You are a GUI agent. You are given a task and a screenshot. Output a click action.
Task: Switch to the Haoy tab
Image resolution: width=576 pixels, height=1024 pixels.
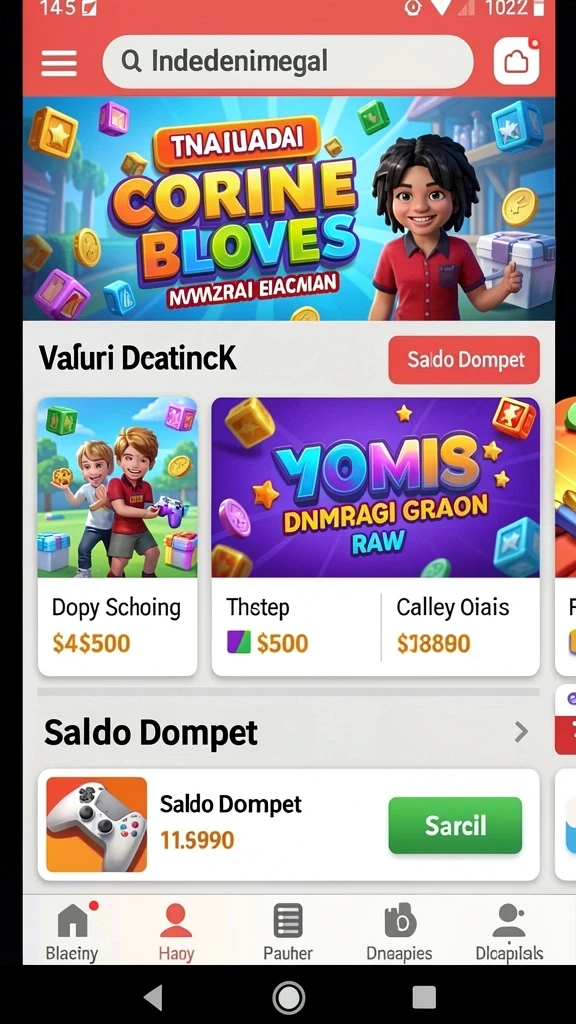point(176,931)
